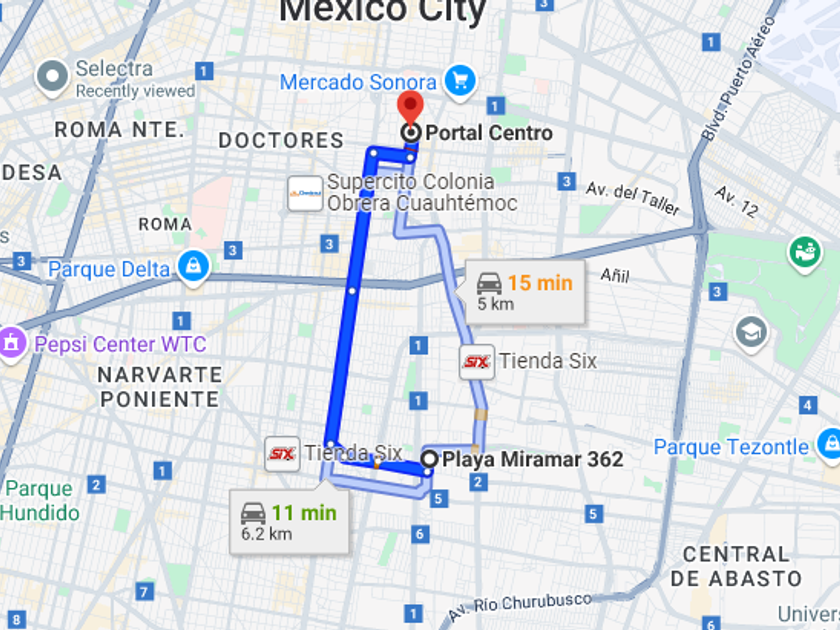
Task: Open Tienda Six near the 15 min route
Action: (477, 361)
